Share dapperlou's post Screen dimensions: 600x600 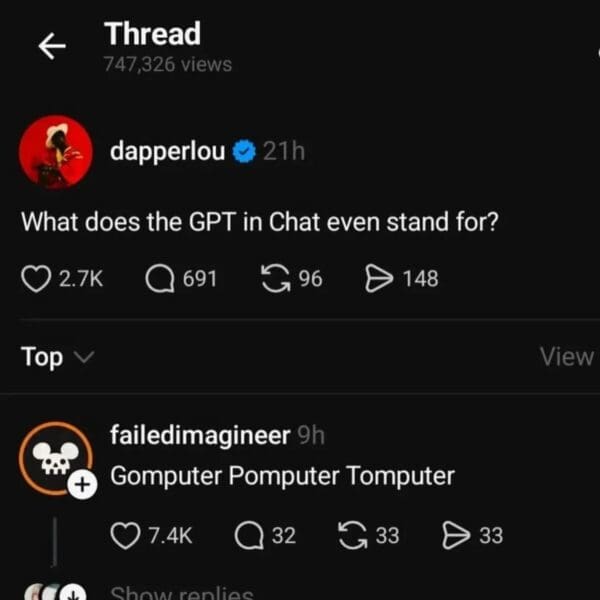click(379, 278)
